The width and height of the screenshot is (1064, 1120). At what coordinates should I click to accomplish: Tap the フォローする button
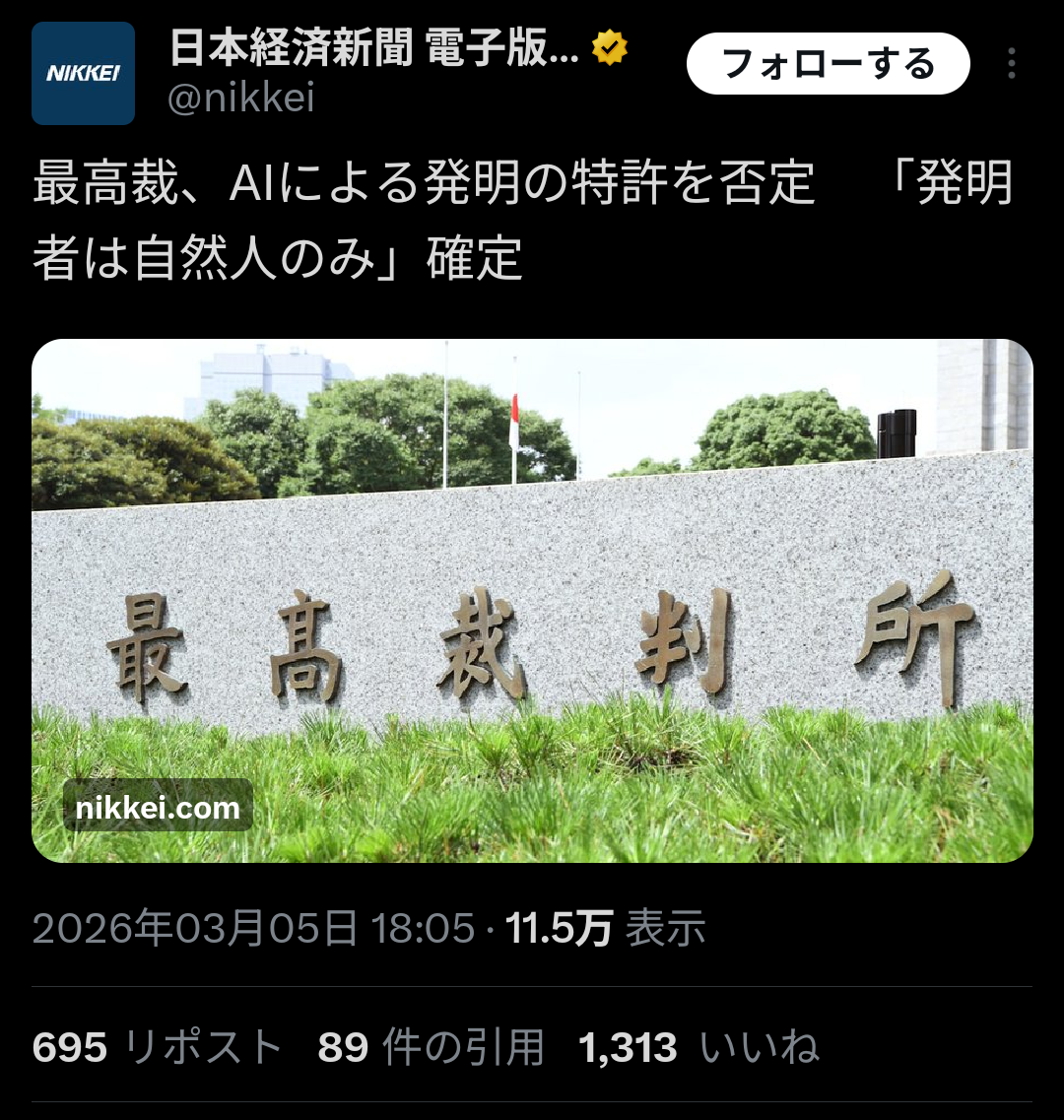tap(828, 64)
